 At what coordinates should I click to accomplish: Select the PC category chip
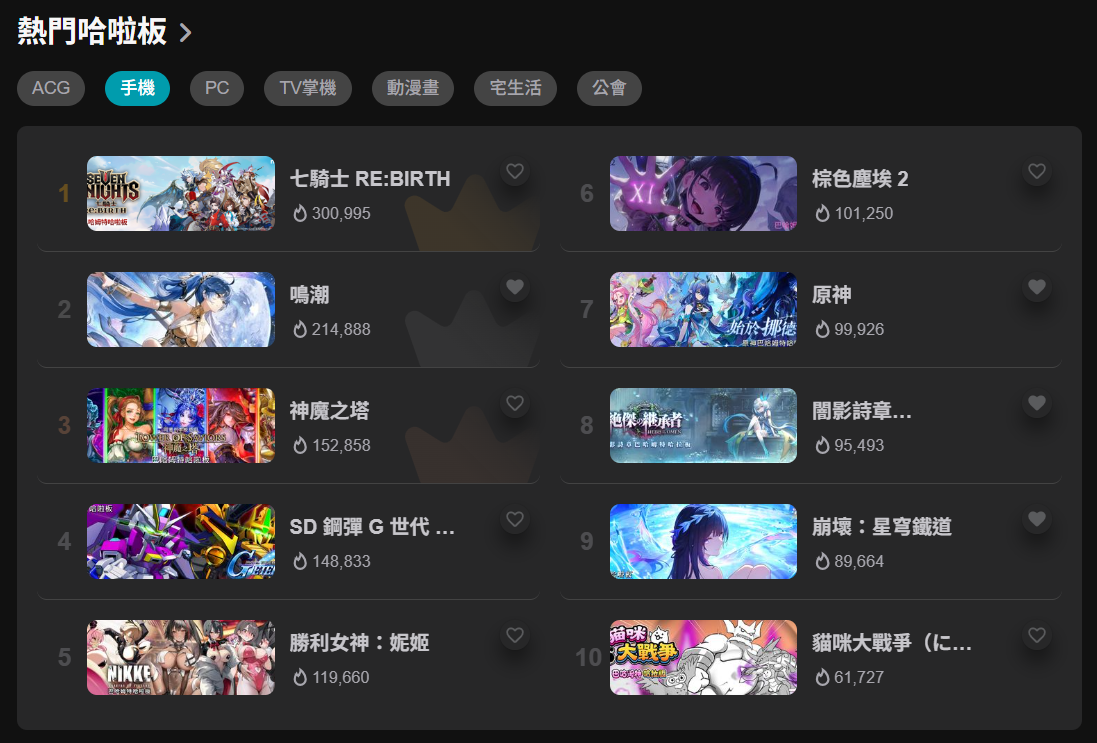click(x=217, y=88)
